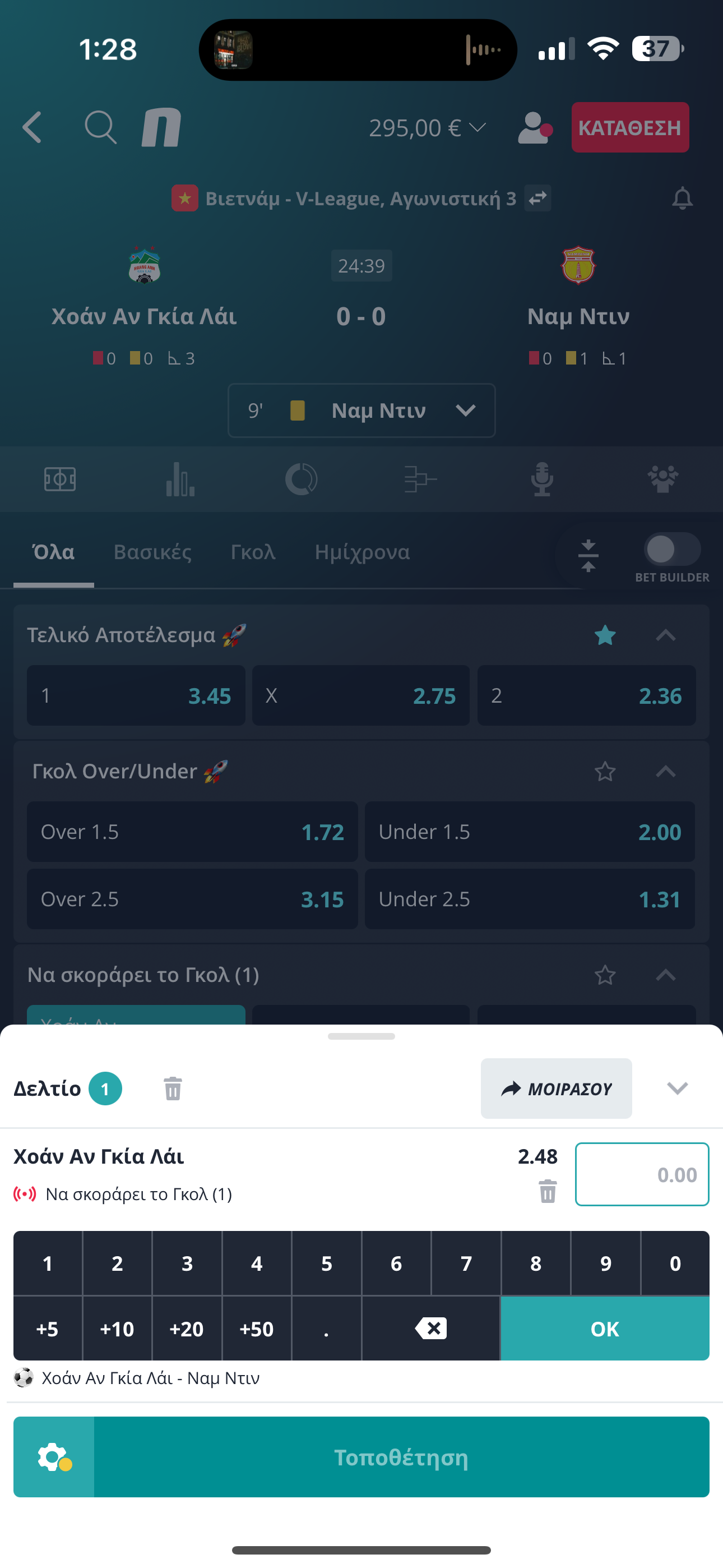Confirm the stake with the OK key

pyautogui.click(x=605, y=1328)
